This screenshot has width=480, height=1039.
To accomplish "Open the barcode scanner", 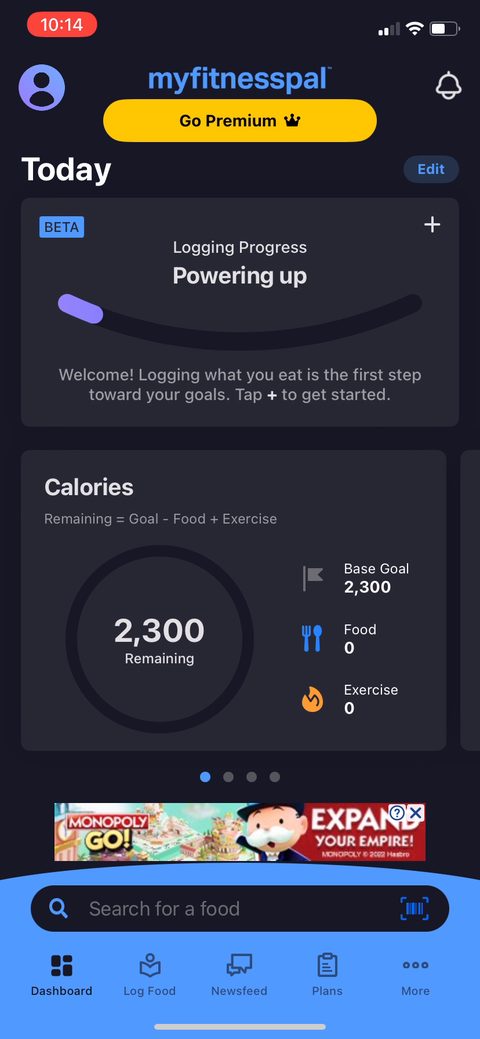I will (x=414, y=908).
